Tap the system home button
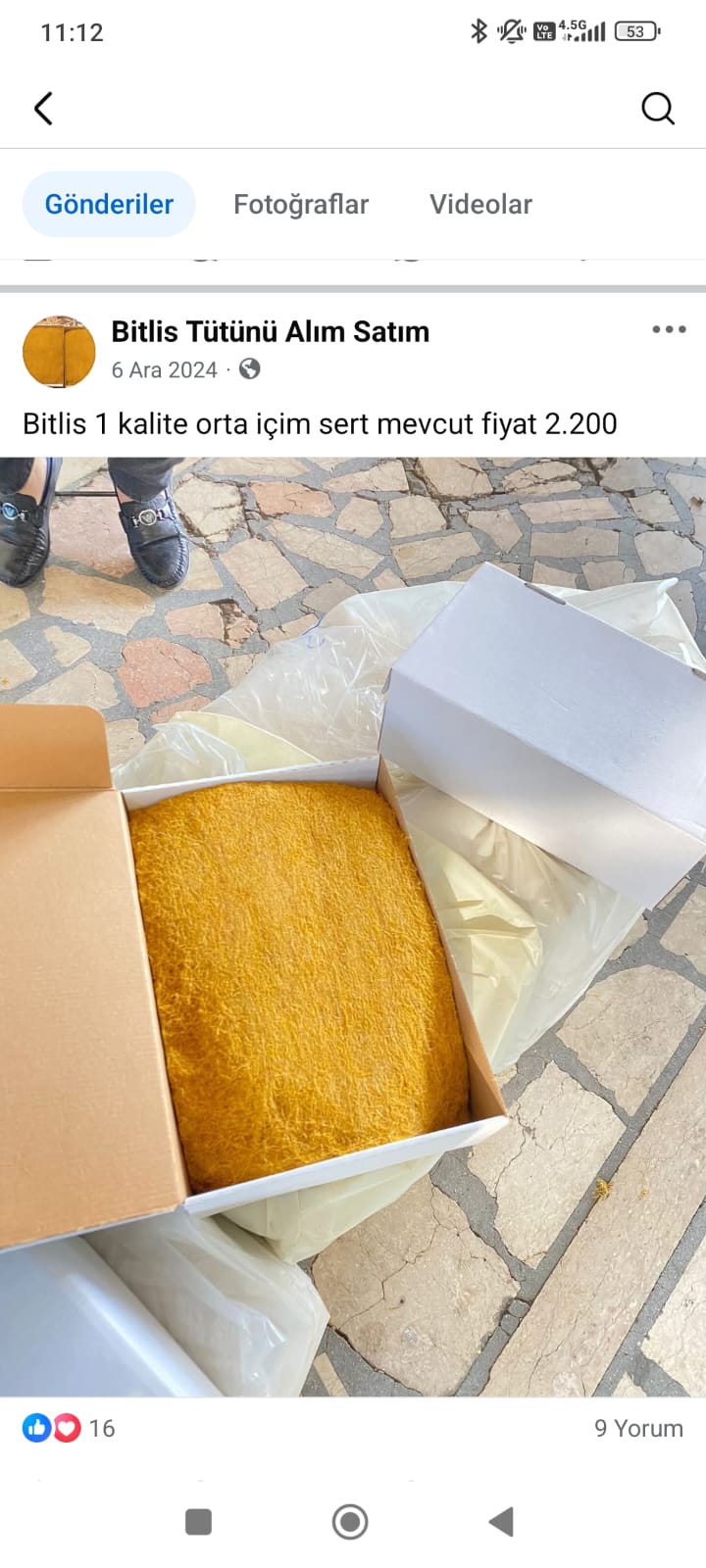The width and height of the screenshot is (706, 1568). click(350, 1522)
